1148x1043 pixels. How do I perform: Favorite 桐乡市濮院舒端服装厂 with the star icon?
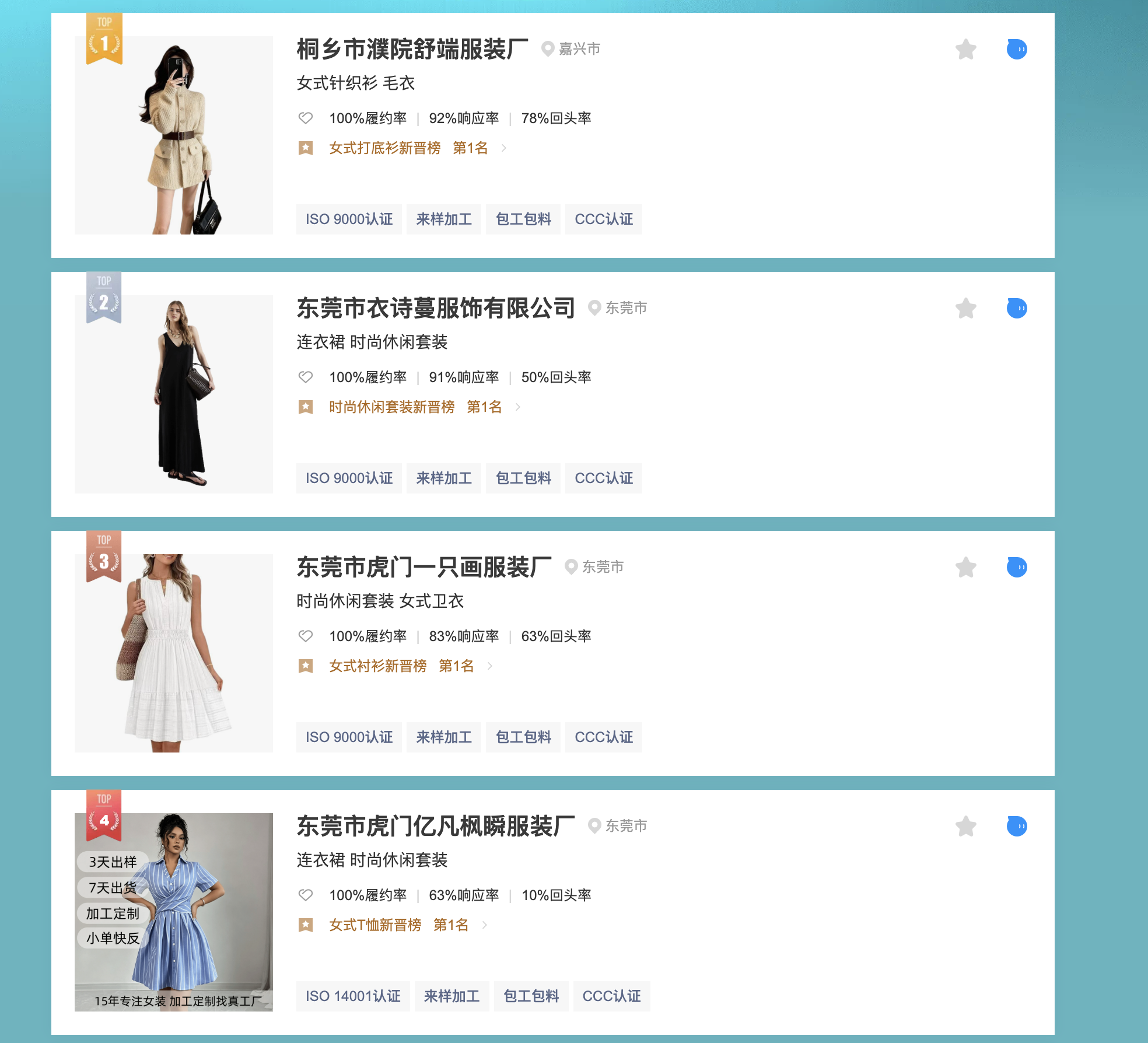click(x=966, y=49)
